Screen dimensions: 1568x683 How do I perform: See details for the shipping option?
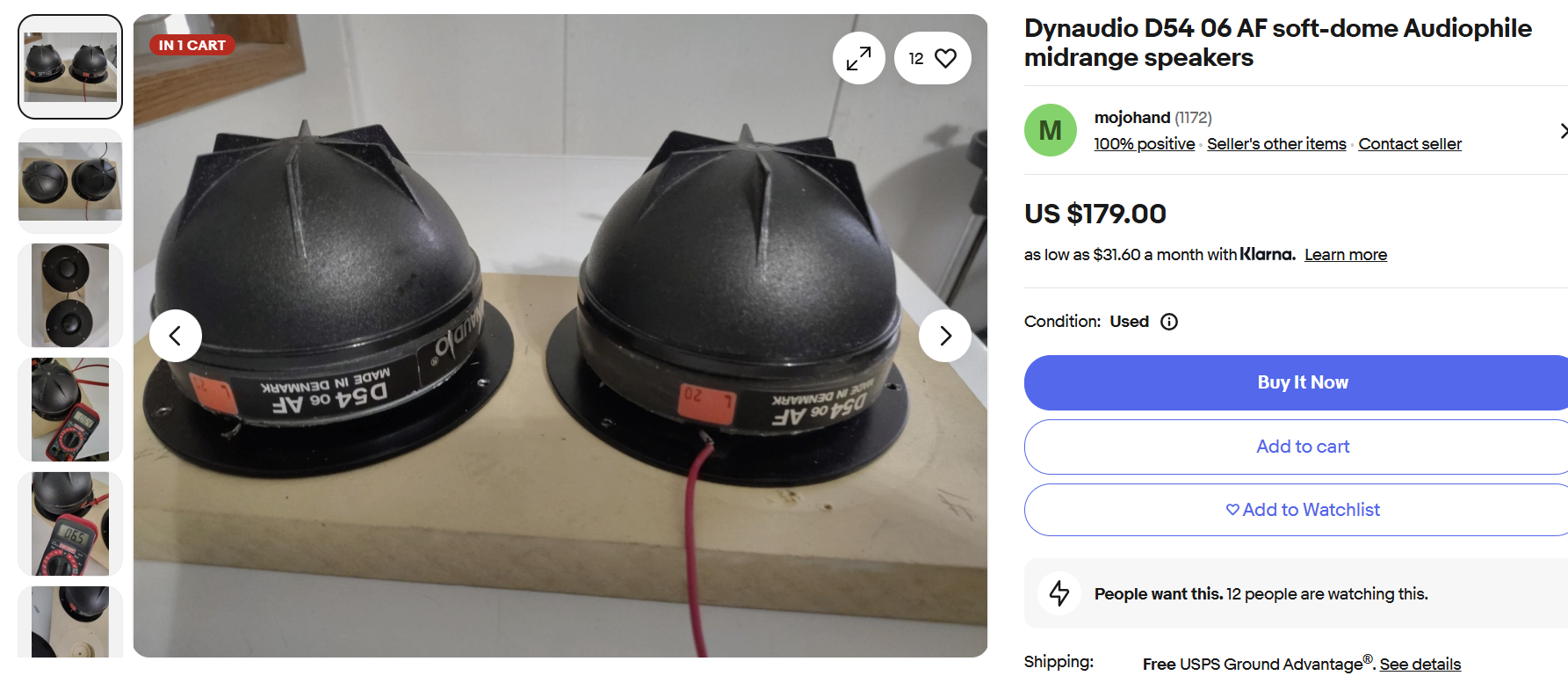[x=1420, y=665]
